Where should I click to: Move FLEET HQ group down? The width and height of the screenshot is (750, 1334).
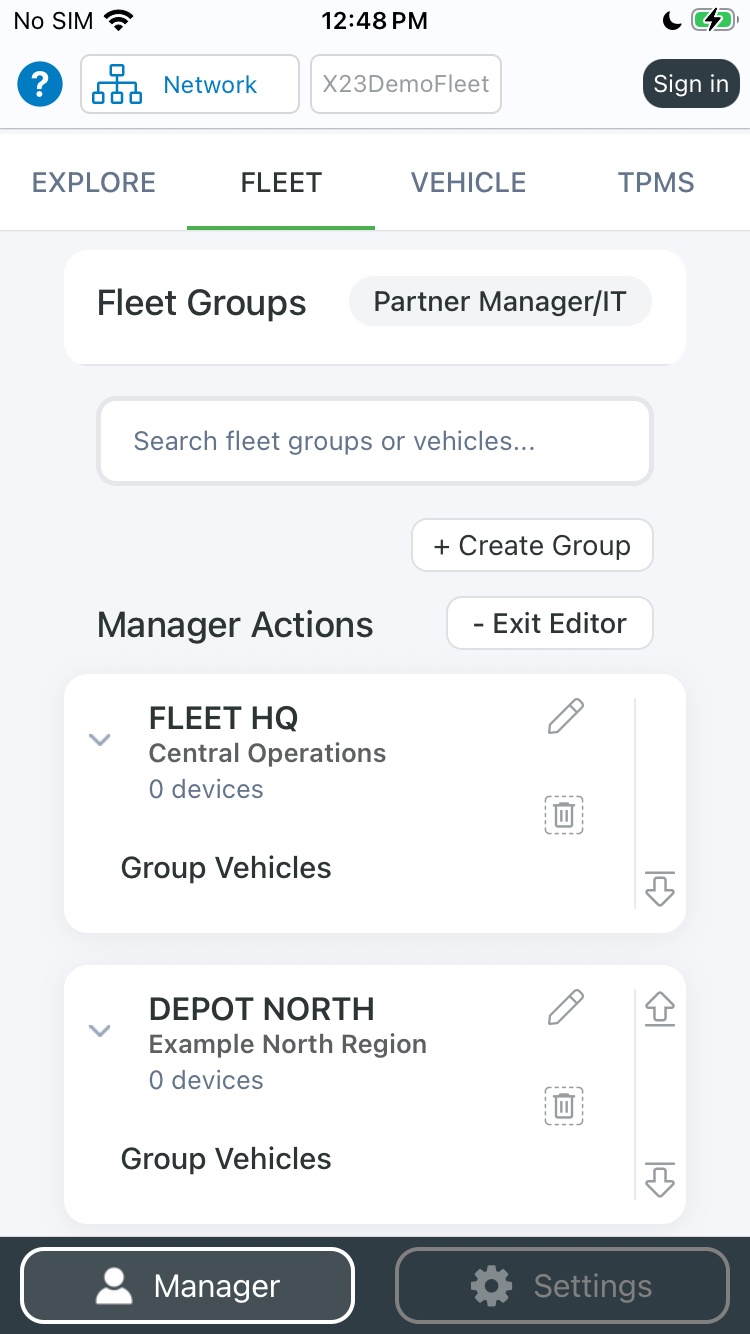pos(660,889)
